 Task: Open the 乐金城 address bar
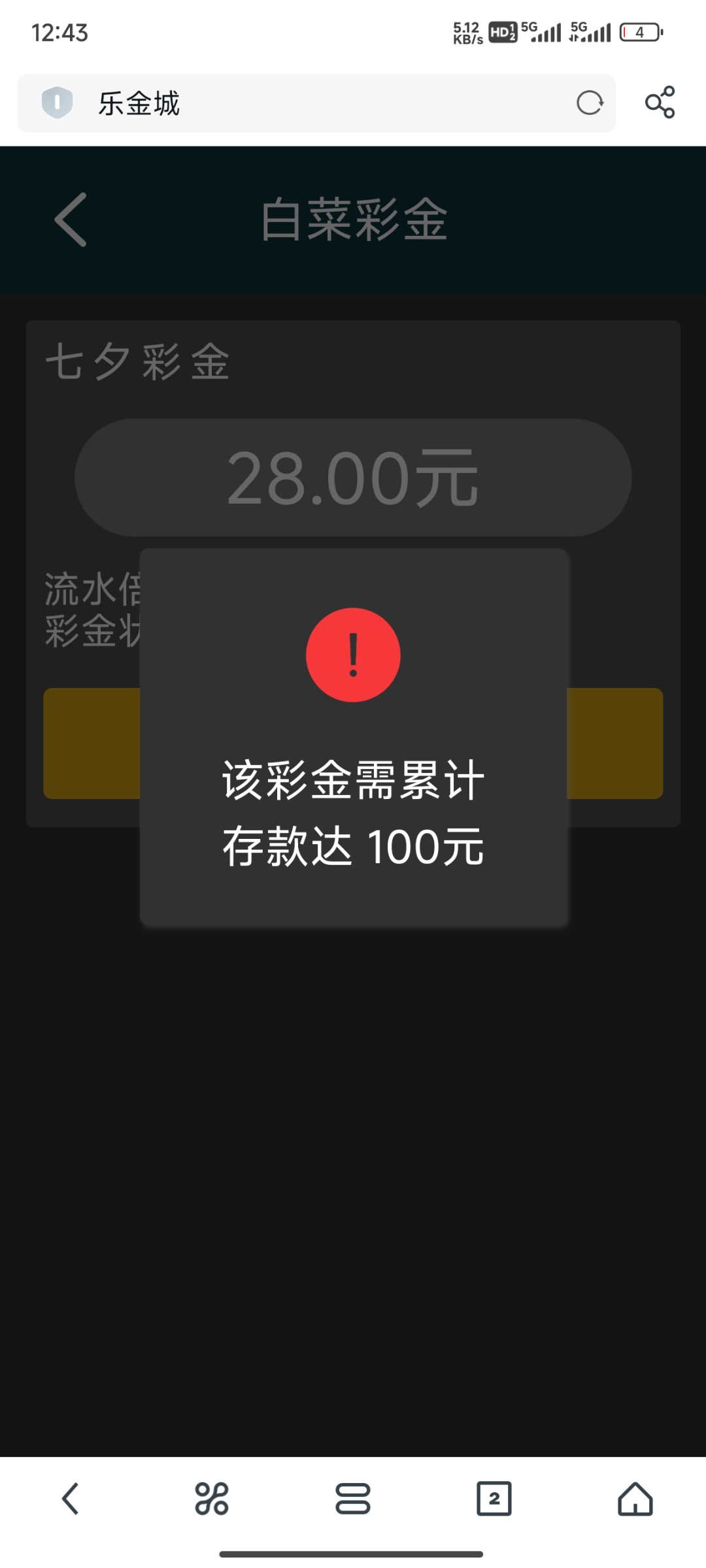314,103
